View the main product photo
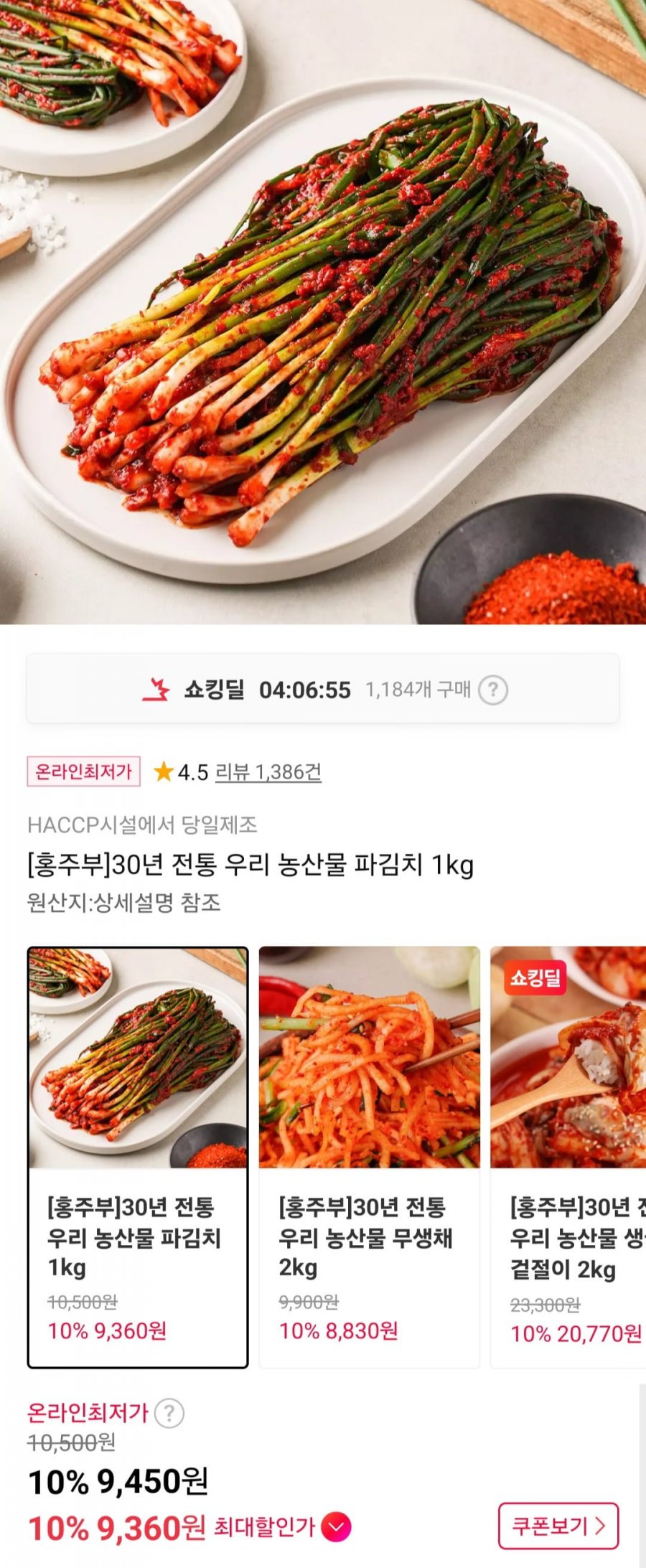Screen dimensions: 646x1568 click(323, 312)
